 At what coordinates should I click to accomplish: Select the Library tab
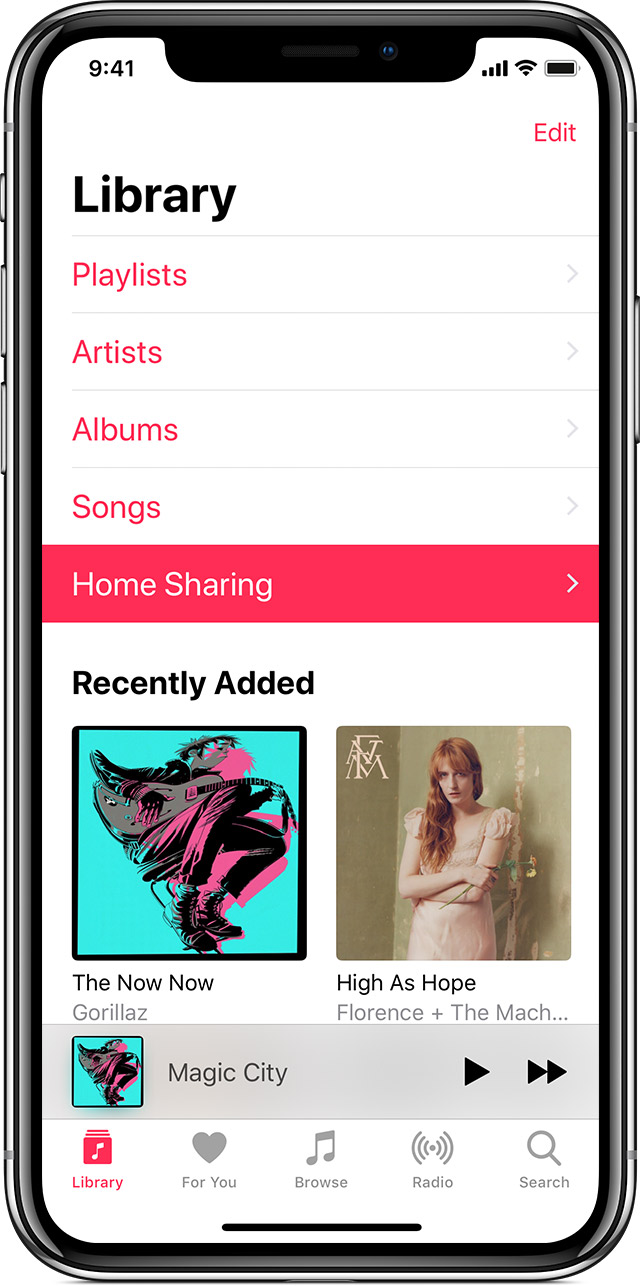click(x=97, y=1160)
